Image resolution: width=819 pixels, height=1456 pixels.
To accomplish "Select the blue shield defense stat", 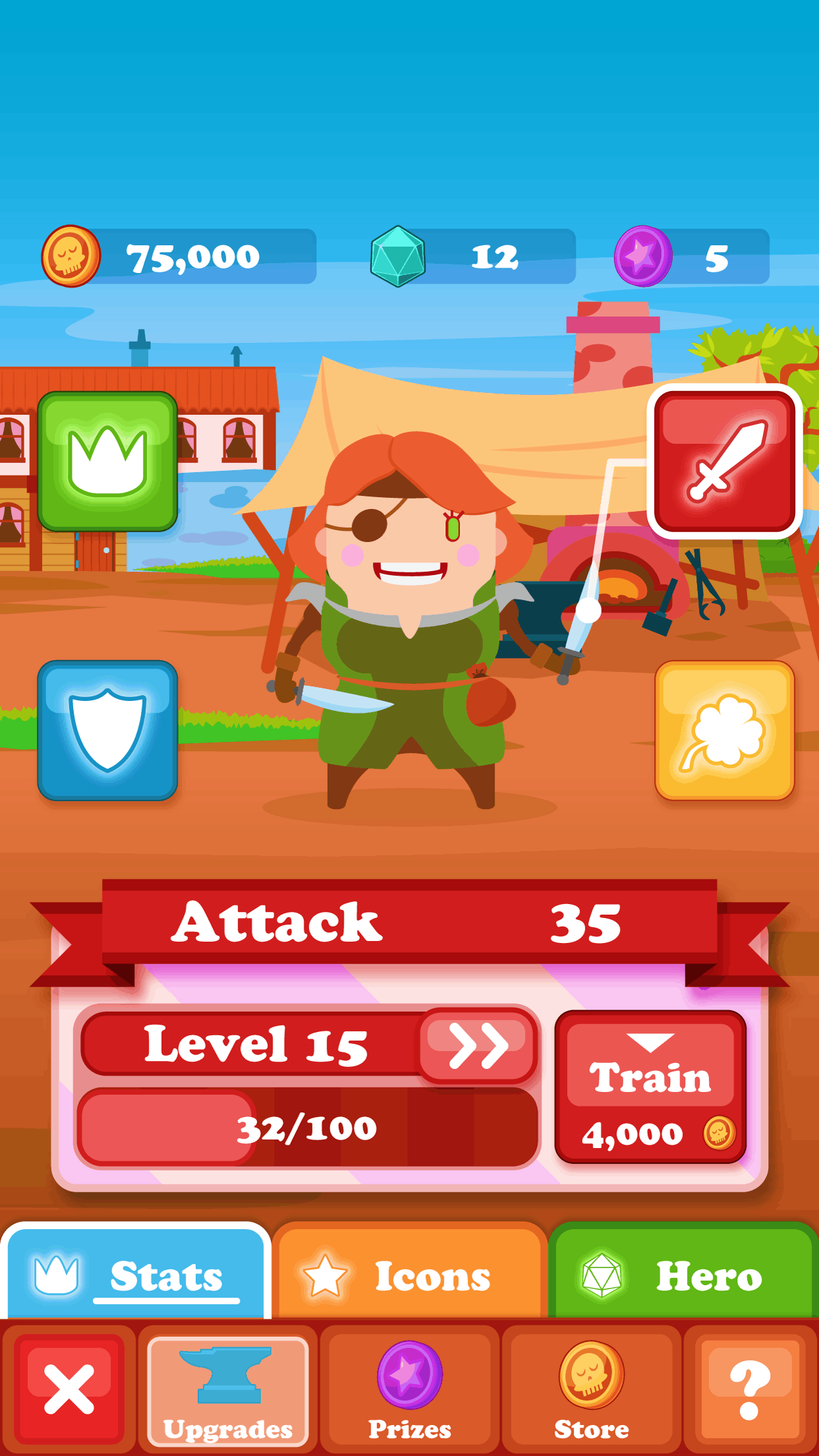I will tap(107, 730).
